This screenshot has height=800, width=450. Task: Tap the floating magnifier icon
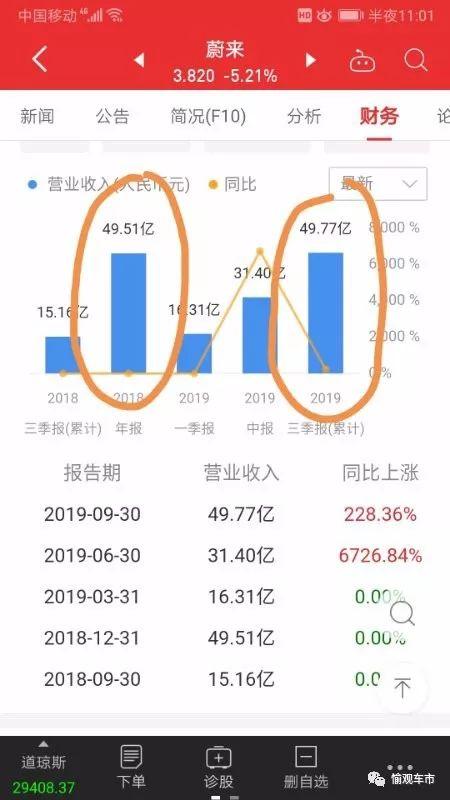[403, 613]
